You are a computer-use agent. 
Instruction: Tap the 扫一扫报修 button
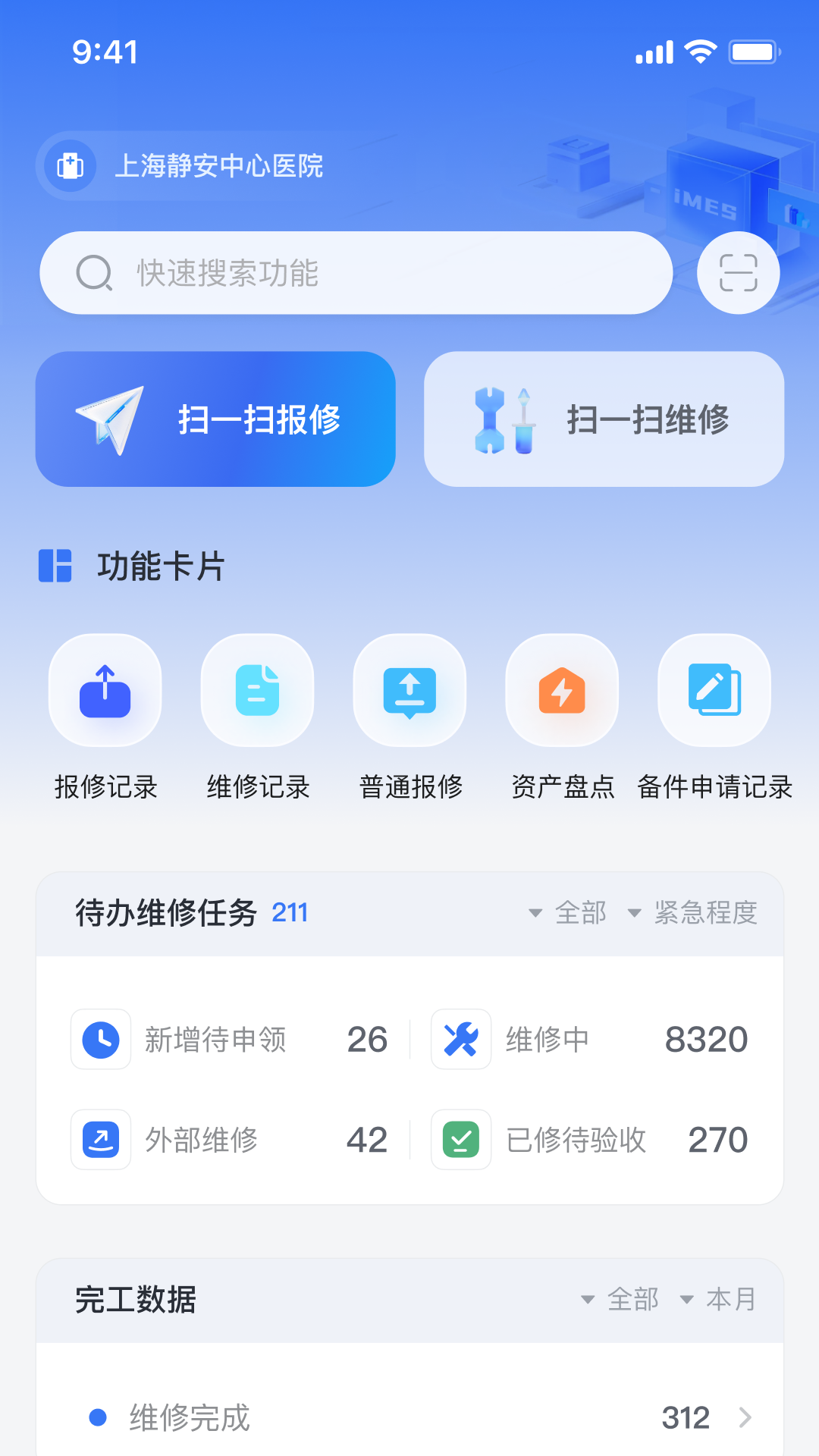pos(216,418)
